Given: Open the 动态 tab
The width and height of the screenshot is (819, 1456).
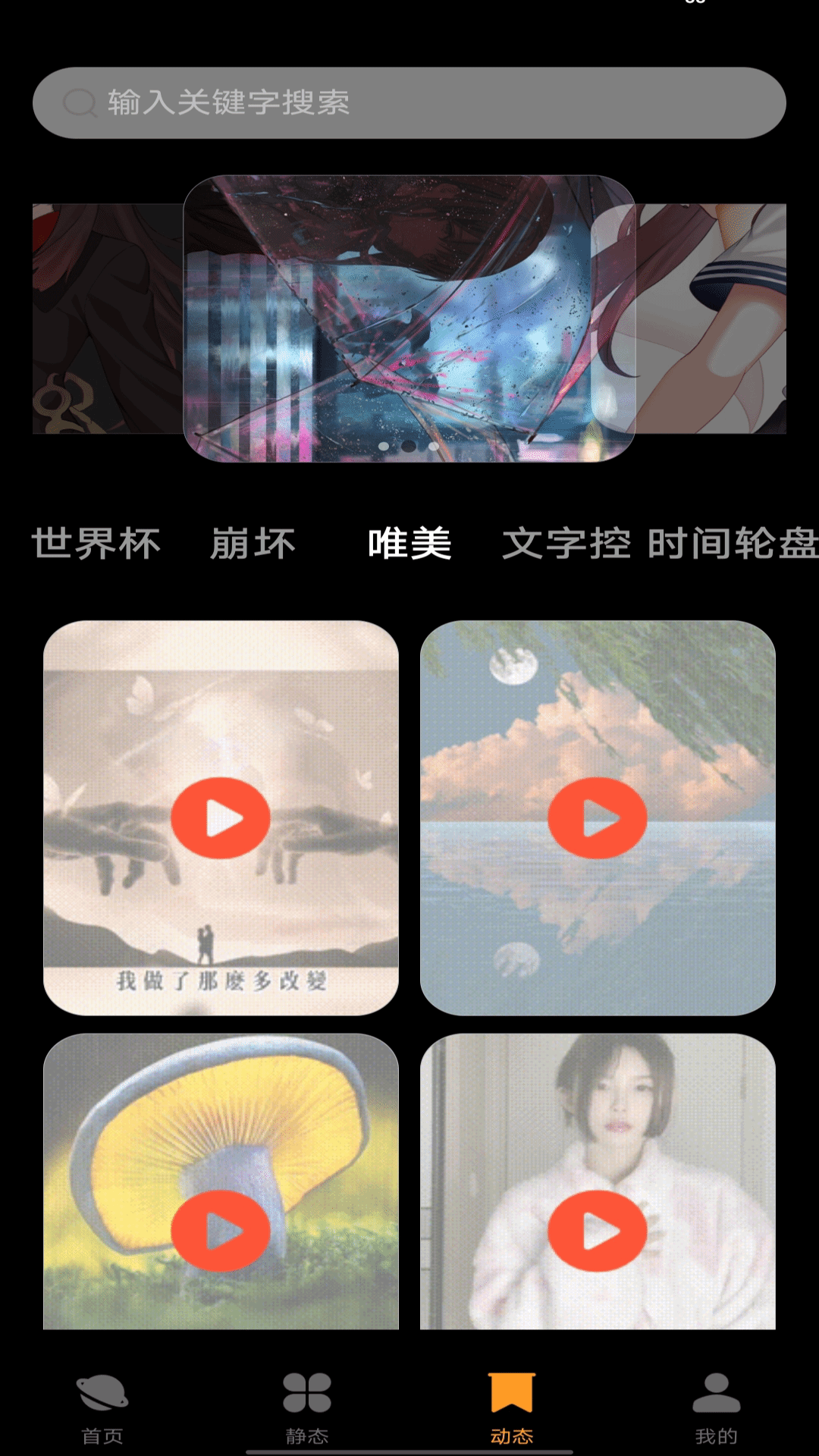Looking at the screenshot, I should (x=512, y=1408).
